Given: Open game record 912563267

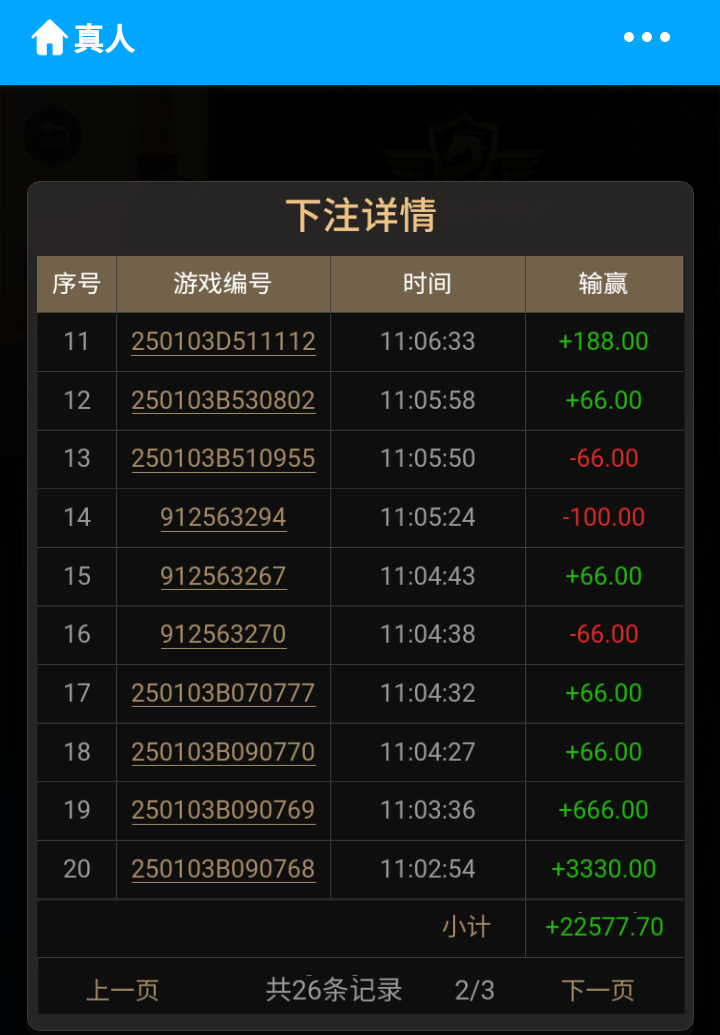Looking at the screenshot, I should tap(223, 576).
